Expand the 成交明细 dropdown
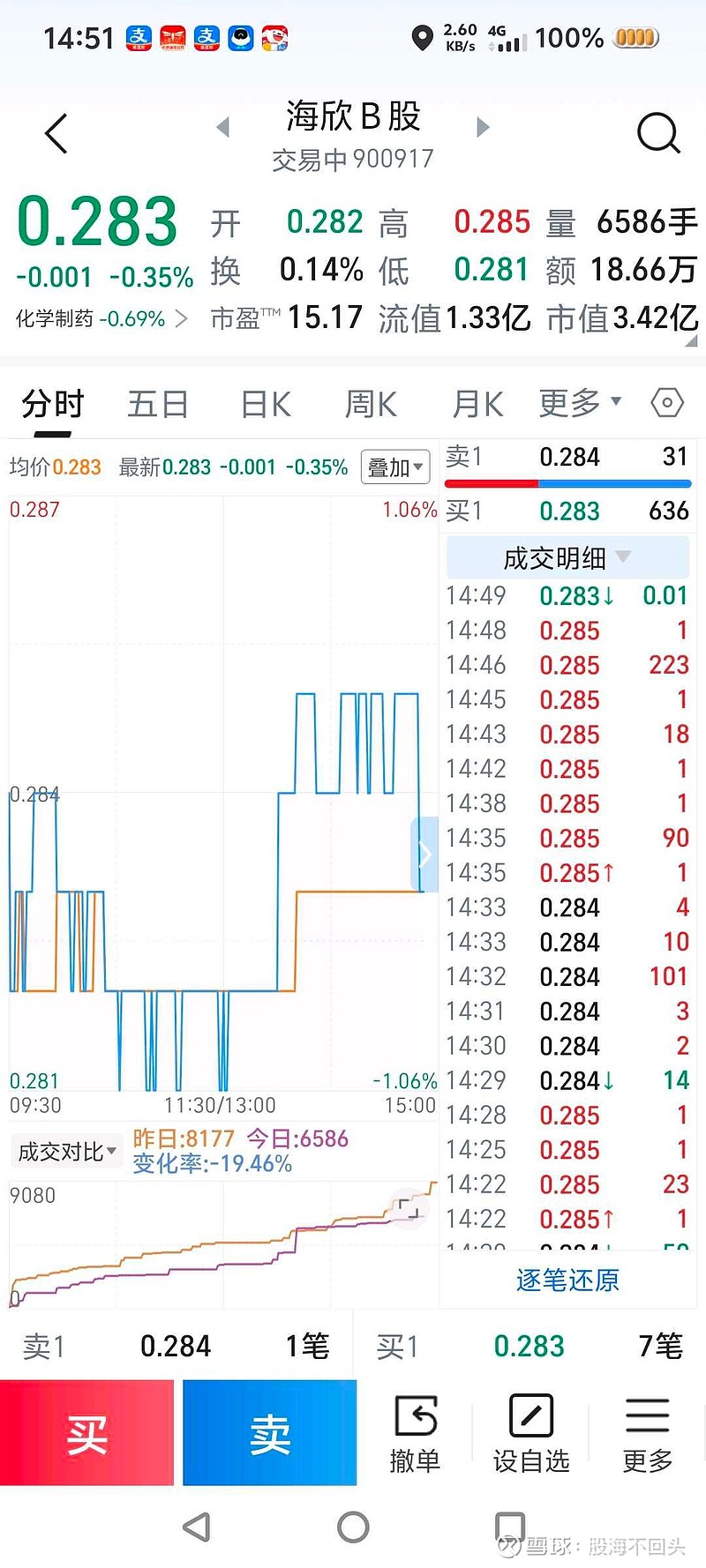 (567, 557)
